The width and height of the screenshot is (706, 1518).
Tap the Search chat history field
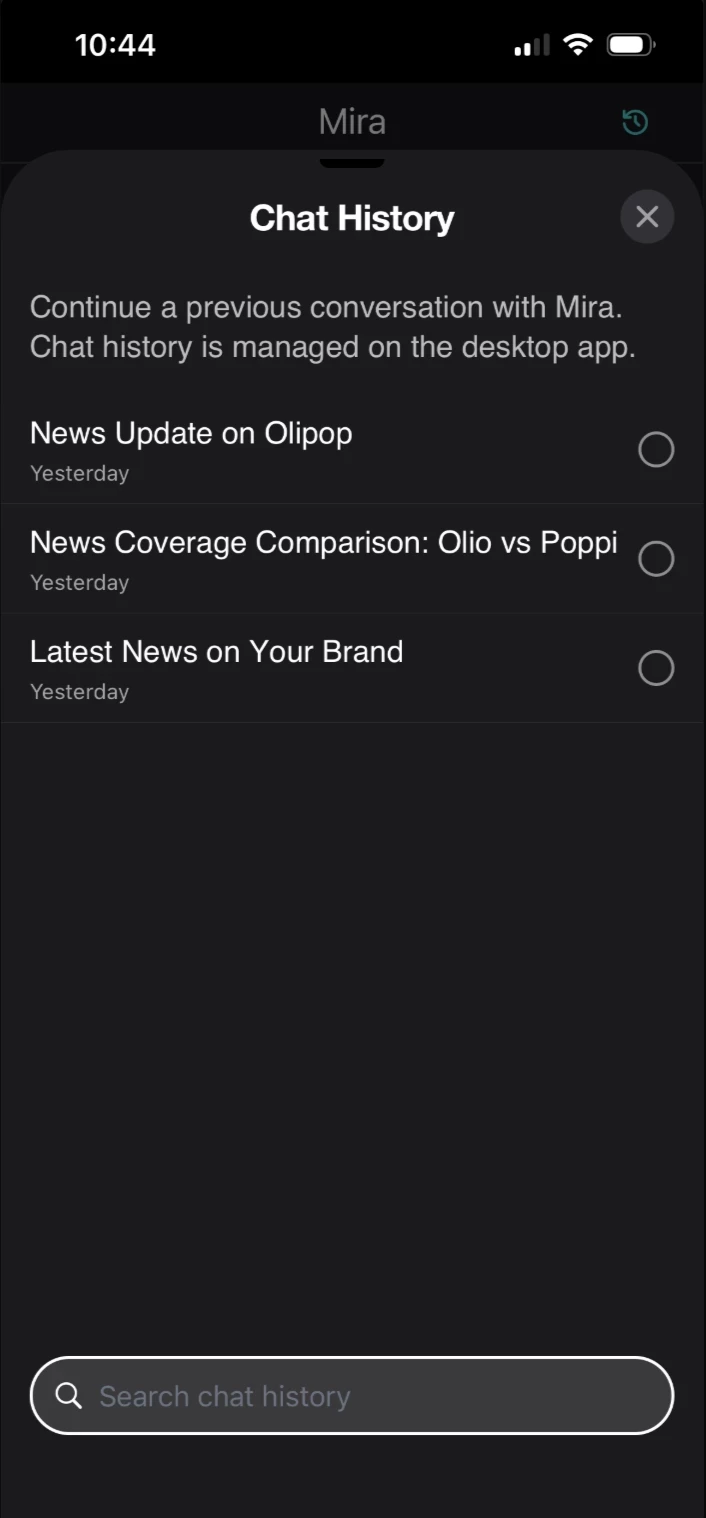352,1395
